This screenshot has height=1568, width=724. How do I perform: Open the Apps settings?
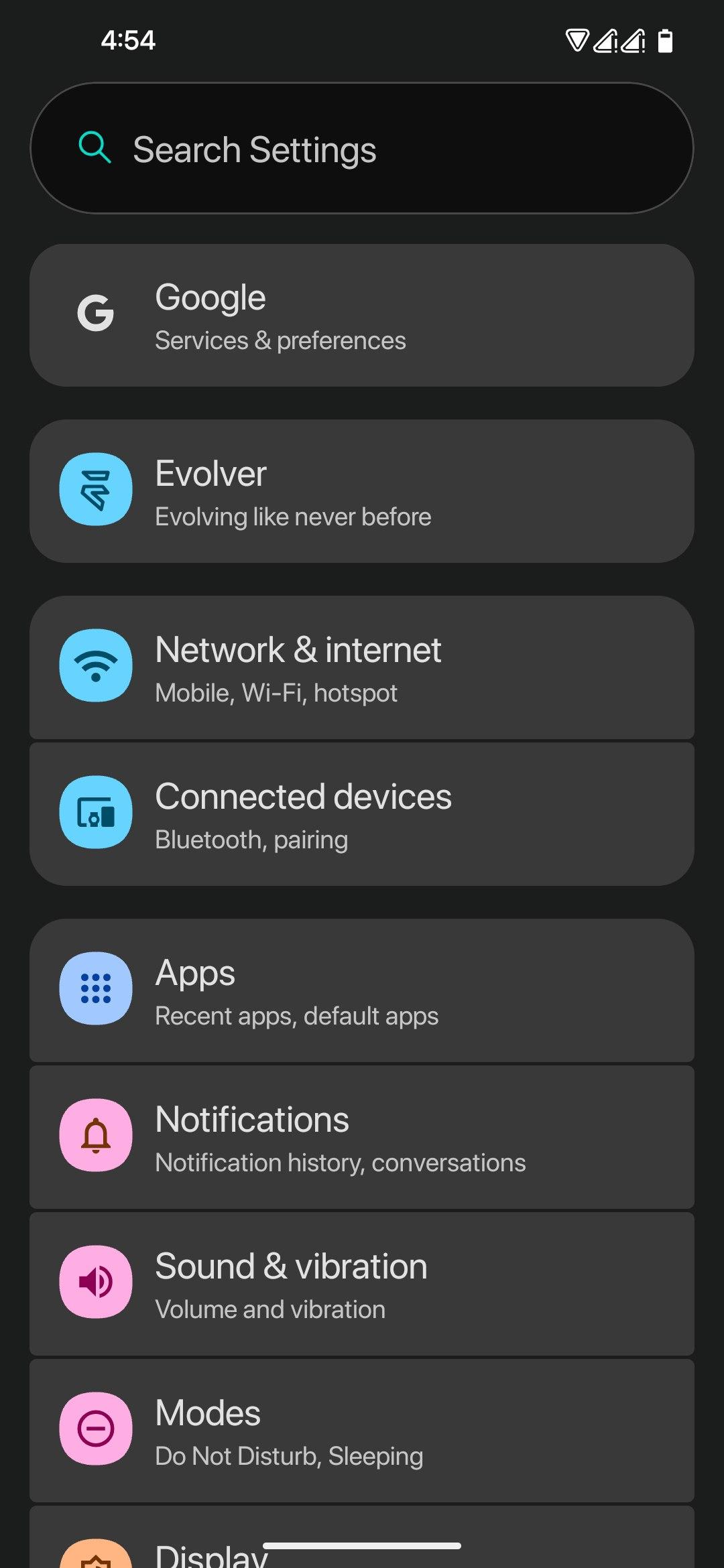pyautogui.click(x=362, y=990)
